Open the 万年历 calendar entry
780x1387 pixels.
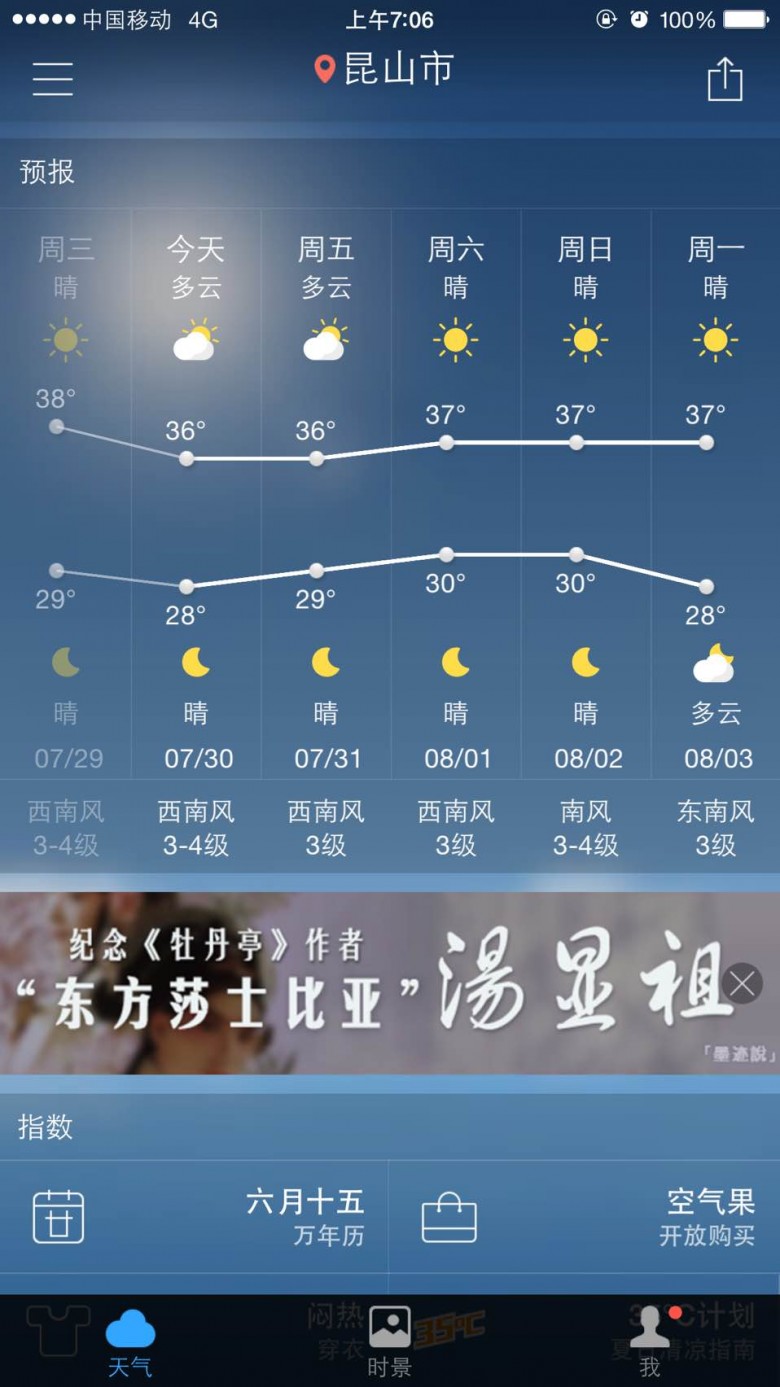pos(194,1217)
